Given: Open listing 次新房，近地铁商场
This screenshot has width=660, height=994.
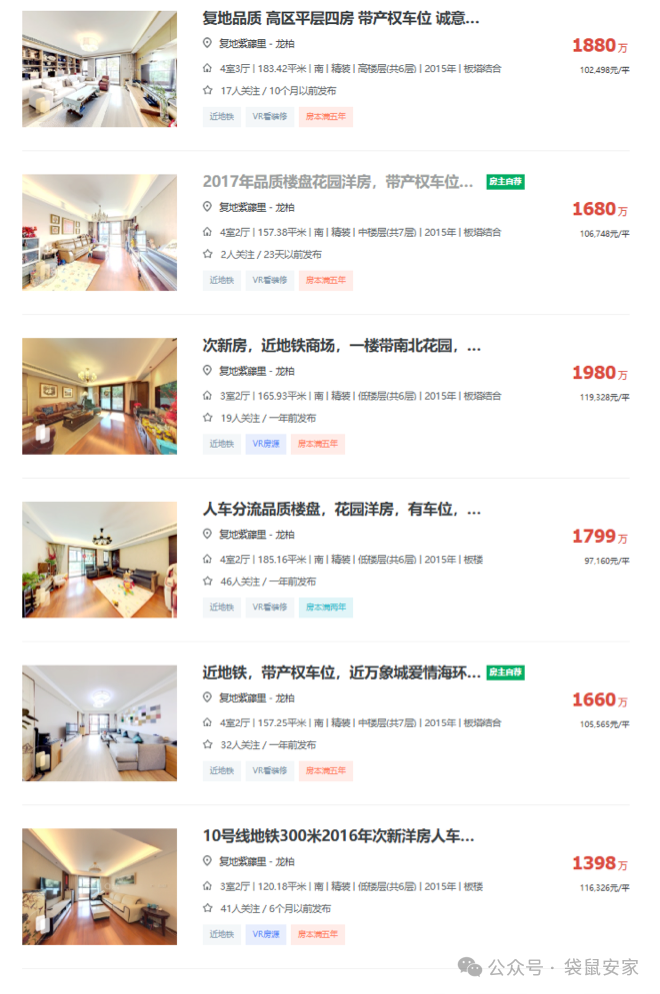Looking at the screenshot, I should [341, 346].
